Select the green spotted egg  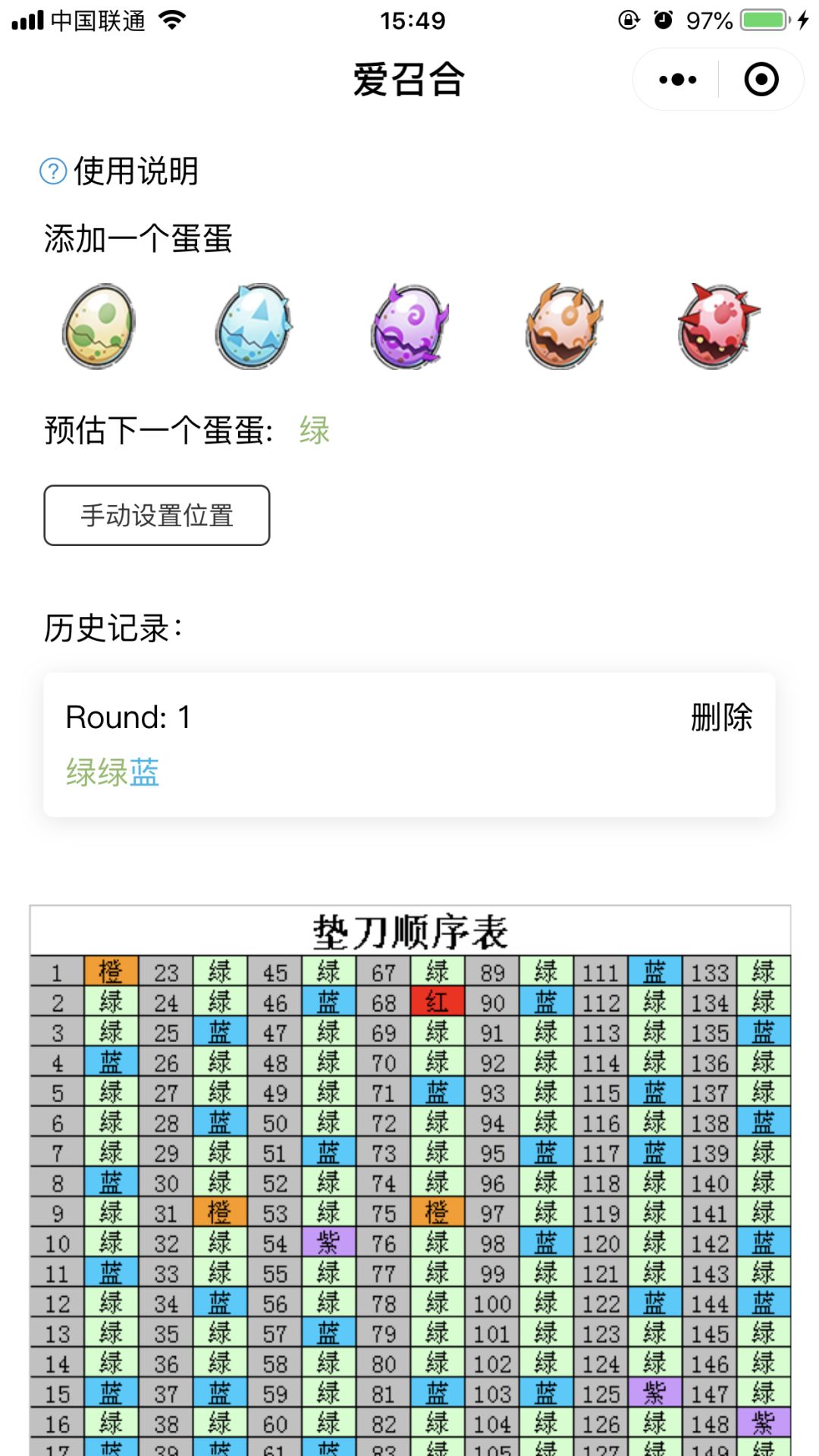99,328
